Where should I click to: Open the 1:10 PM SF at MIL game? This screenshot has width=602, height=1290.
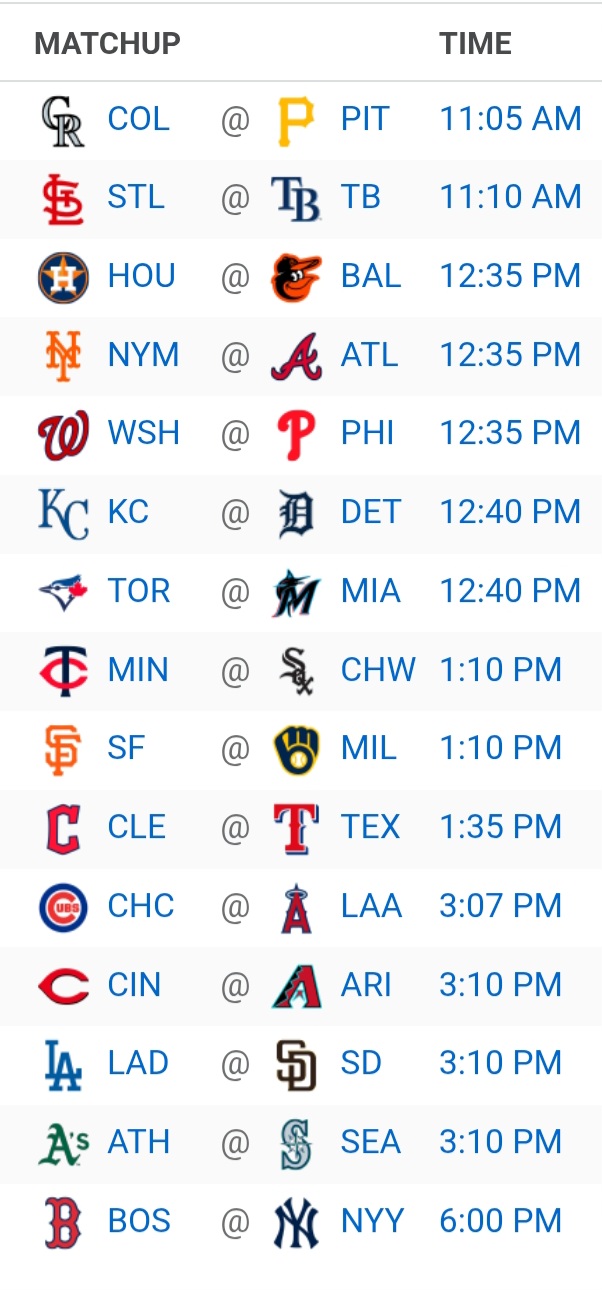(x=500, y=748)
